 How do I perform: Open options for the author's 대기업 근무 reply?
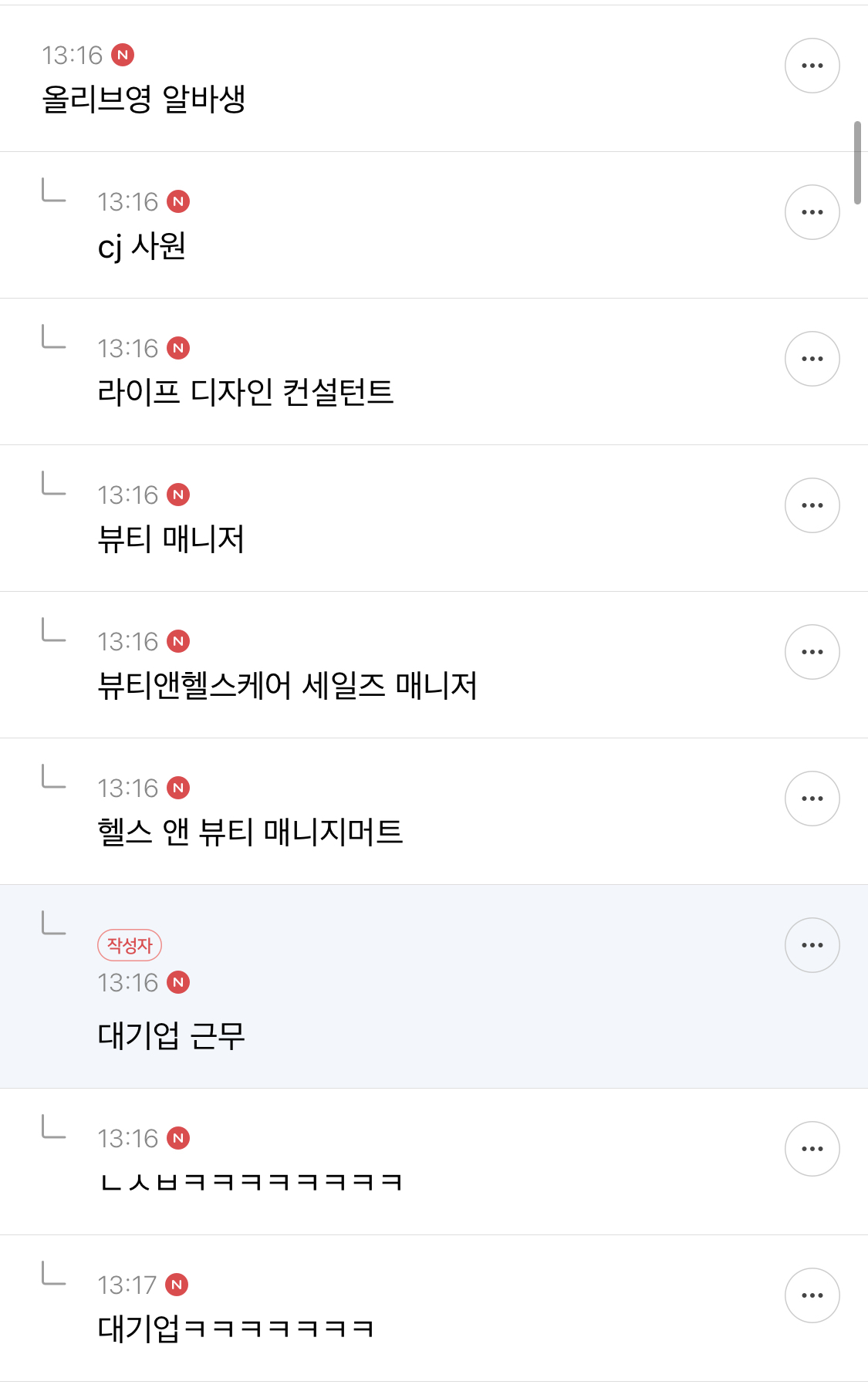tap(812, 945)
